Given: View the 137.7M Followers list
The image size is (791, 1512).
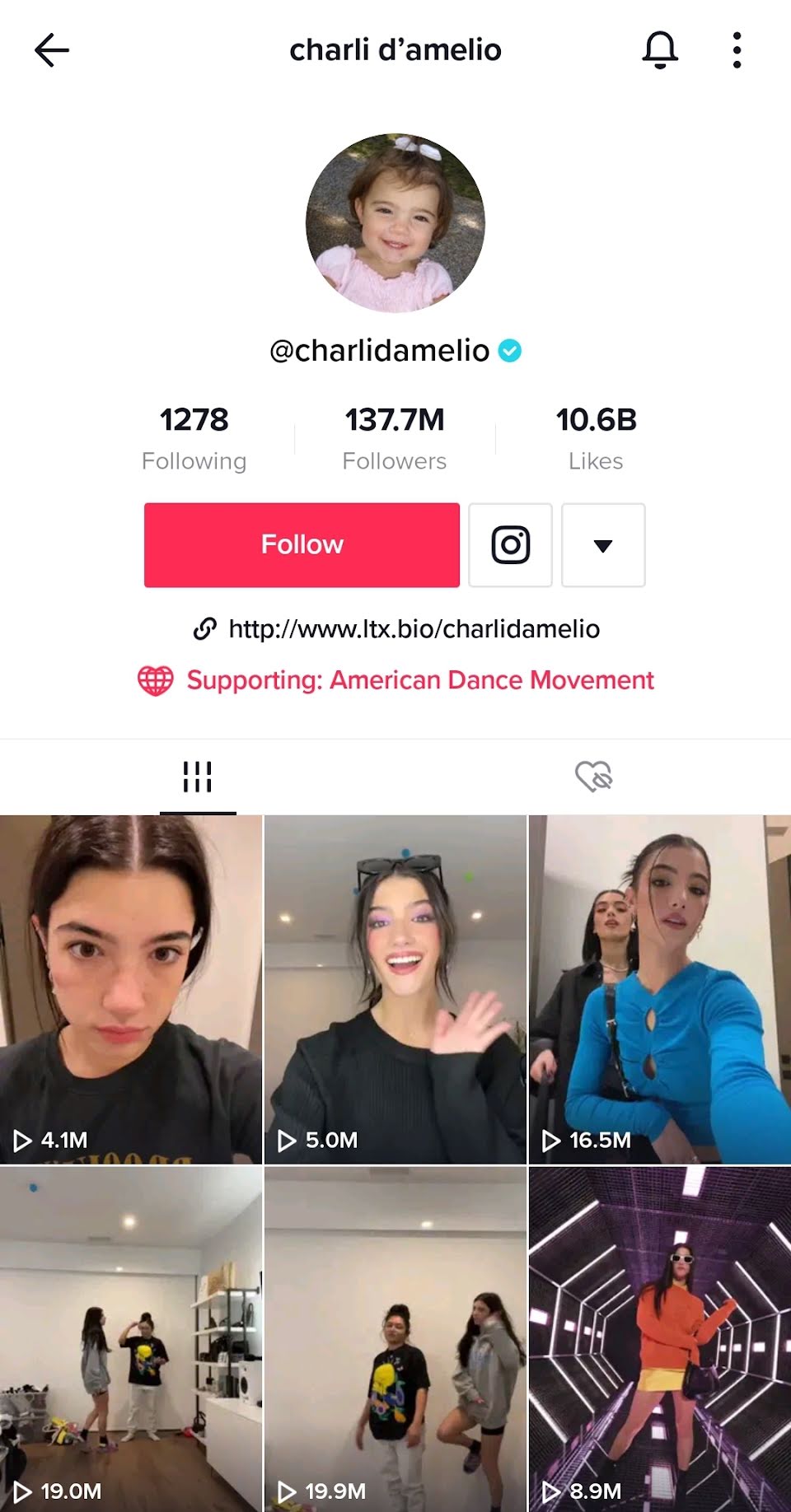Looking at the screenshot, I should pyautogui.click(x=395, y=438).
